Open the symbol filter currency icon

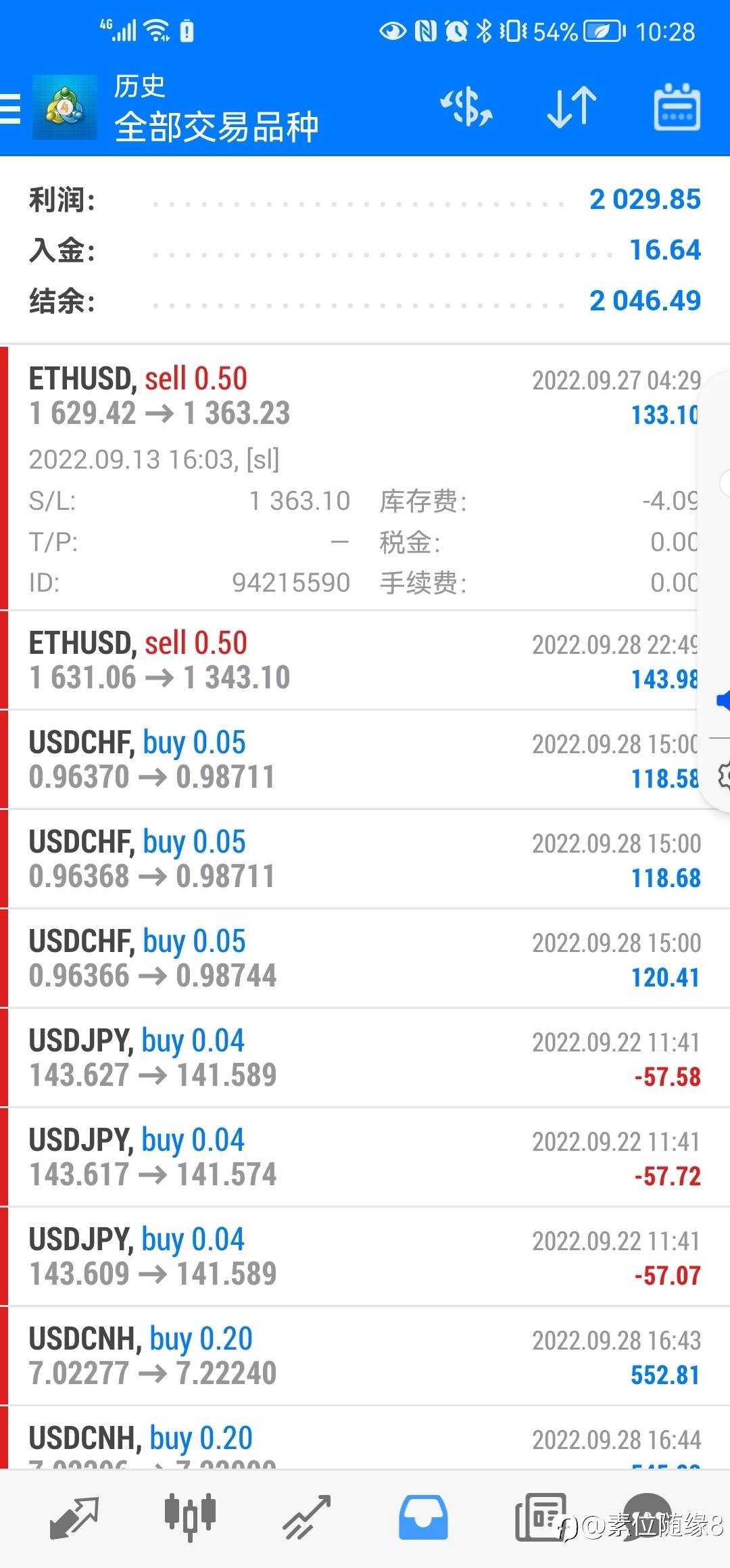466,108
